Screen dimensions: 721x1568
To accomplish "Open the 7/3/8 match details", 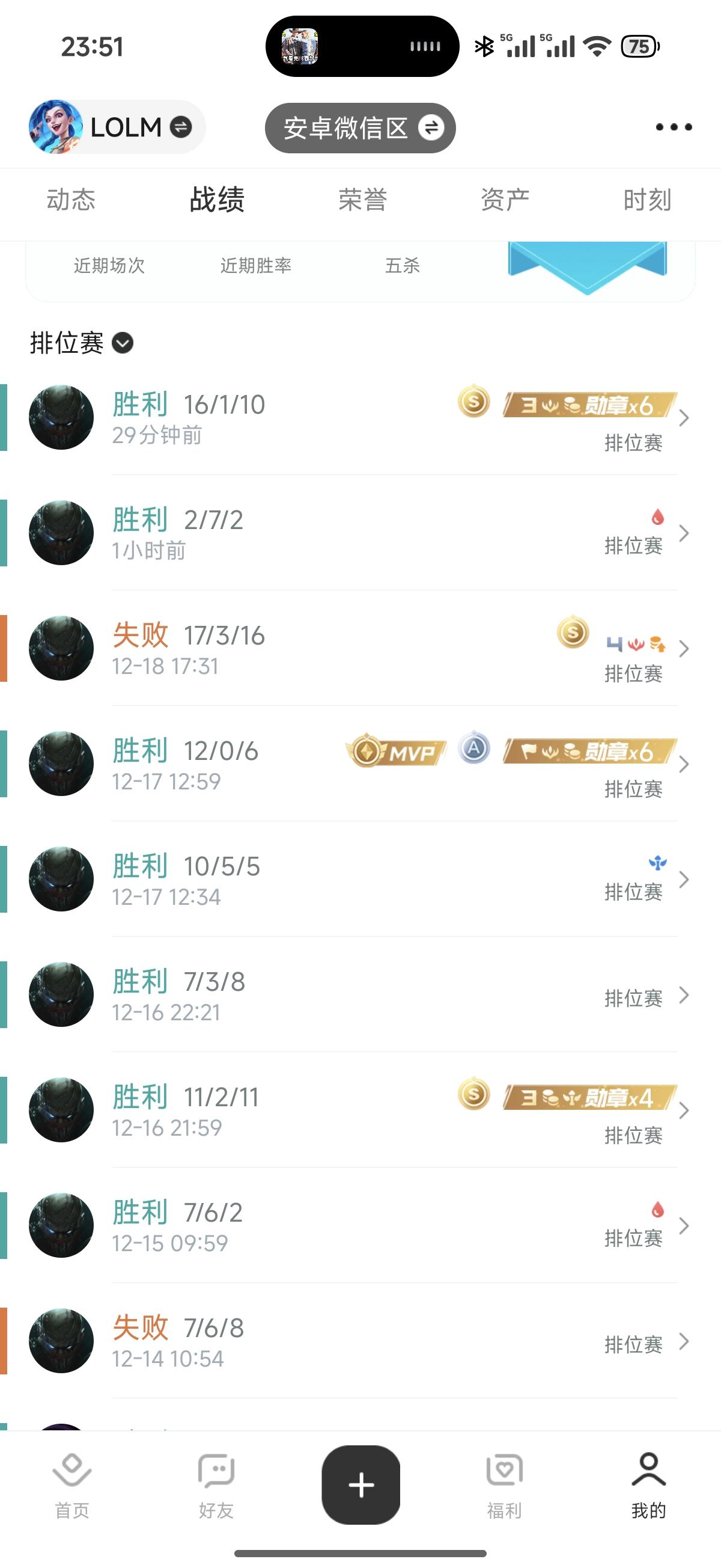I will [360, 995].
